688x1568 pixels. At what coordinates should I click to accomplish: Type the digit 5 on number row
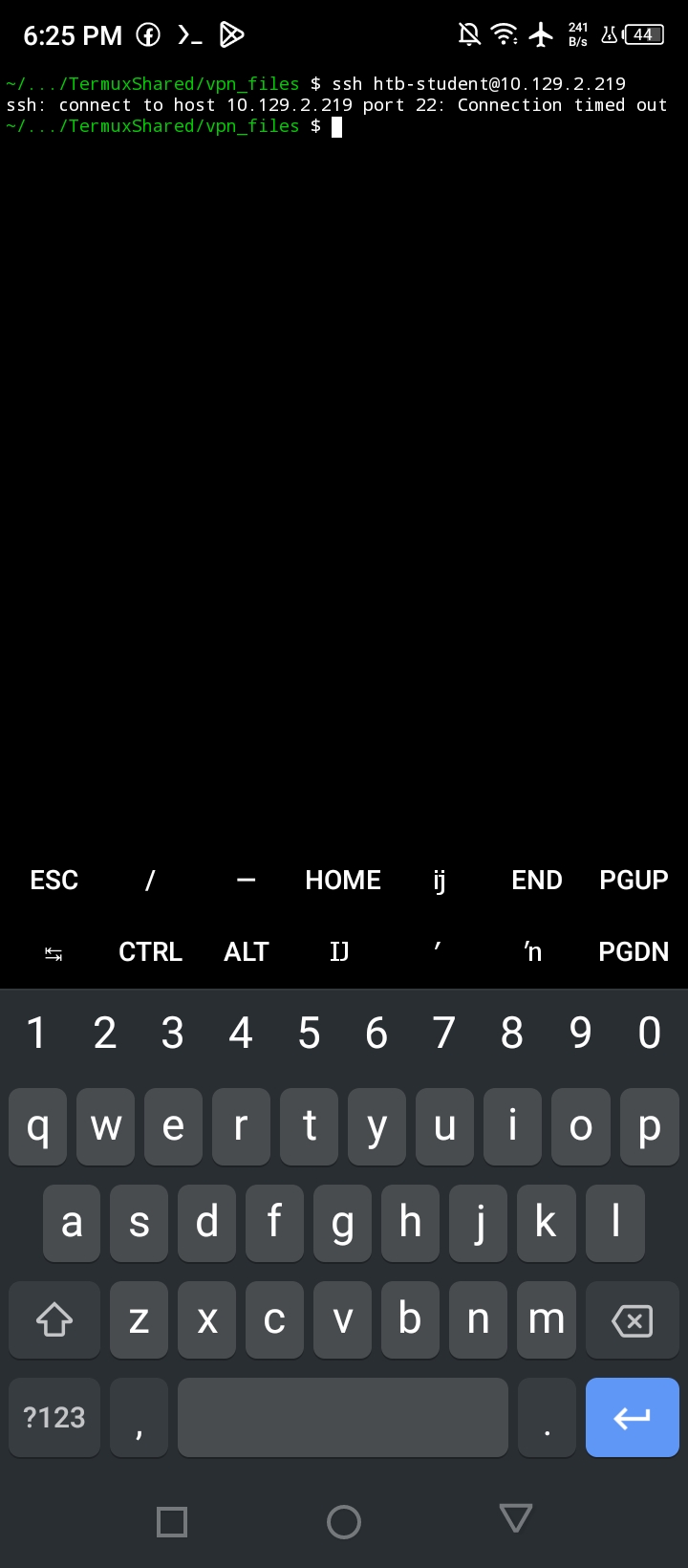[309, 1033]
